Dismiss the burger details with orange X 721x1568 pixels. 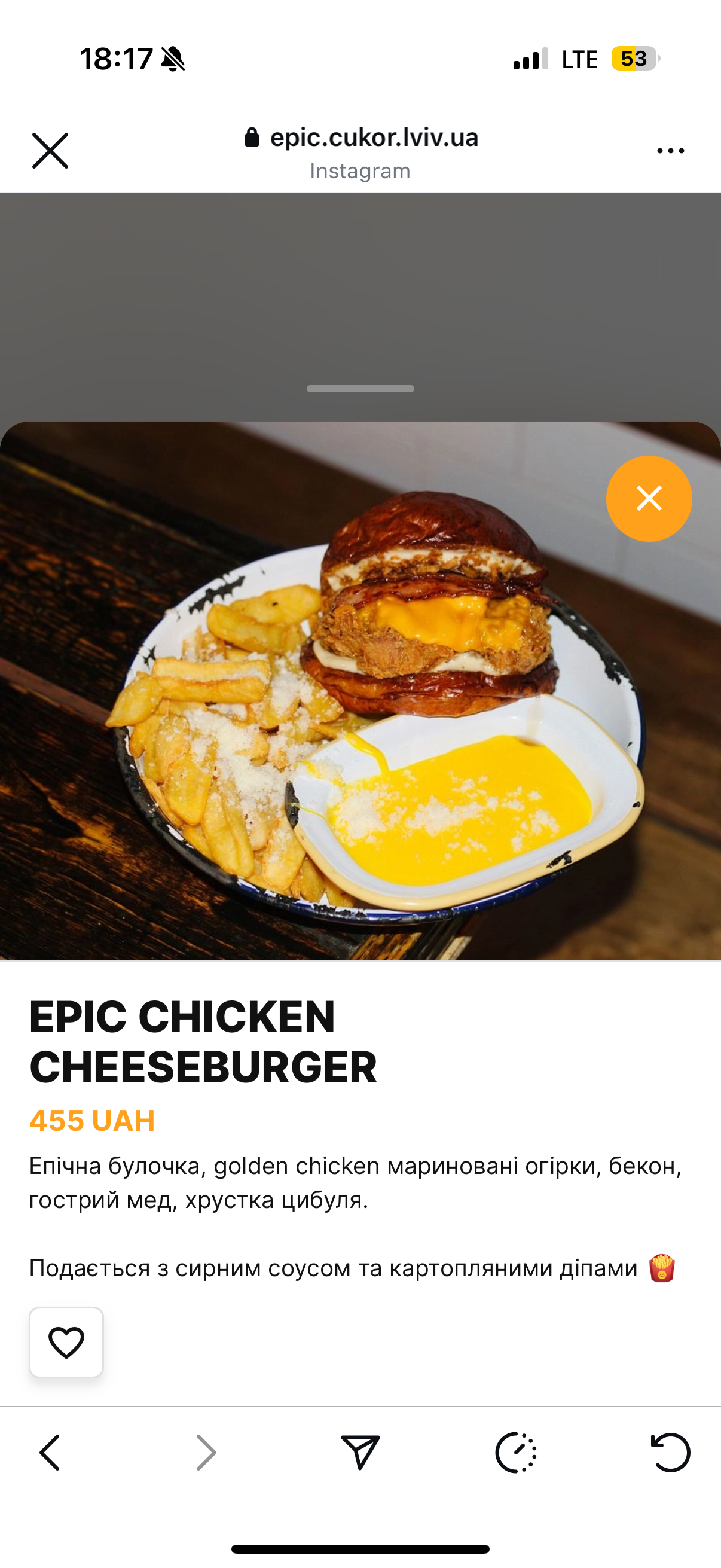pyautogui.click(x=649, y=499)
